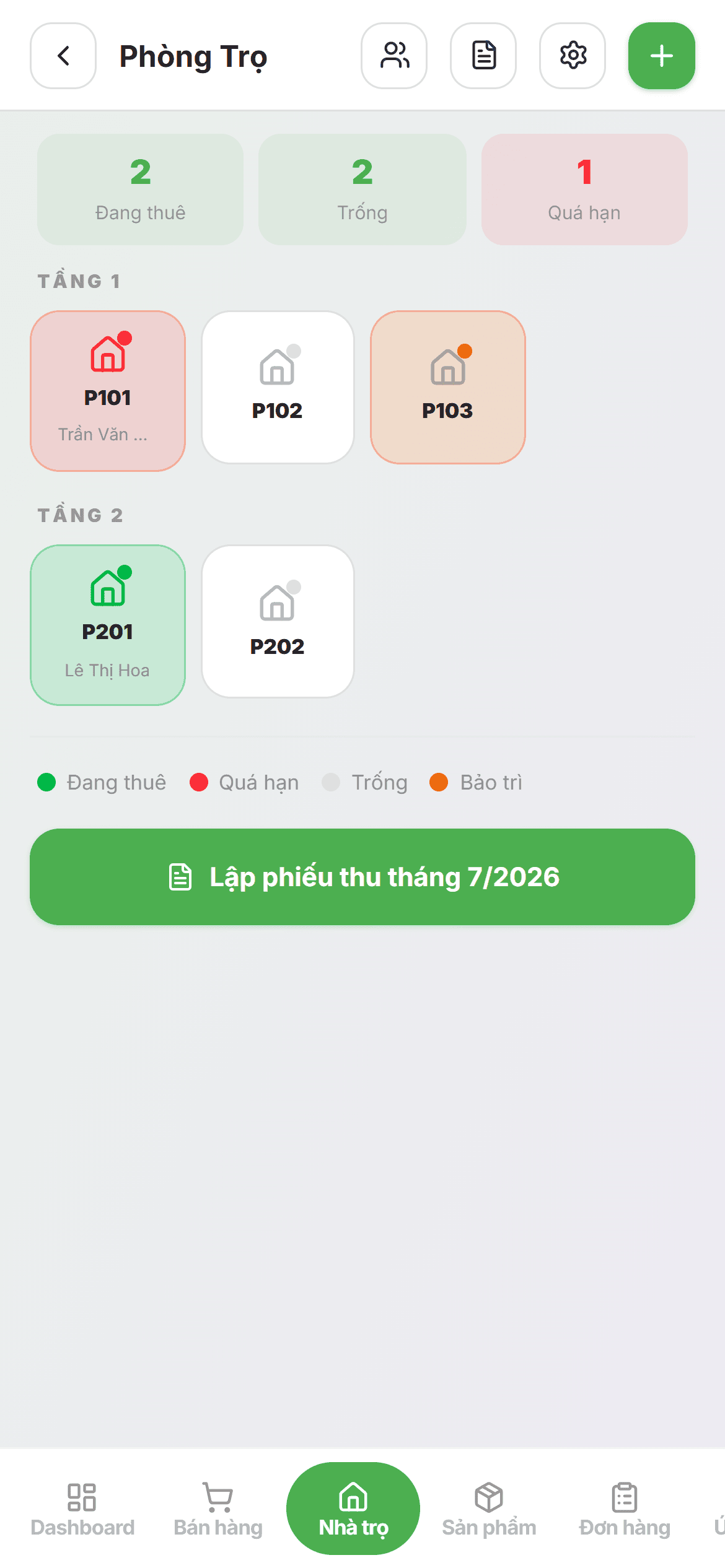
Task: Open room P101
Action: 108,391
